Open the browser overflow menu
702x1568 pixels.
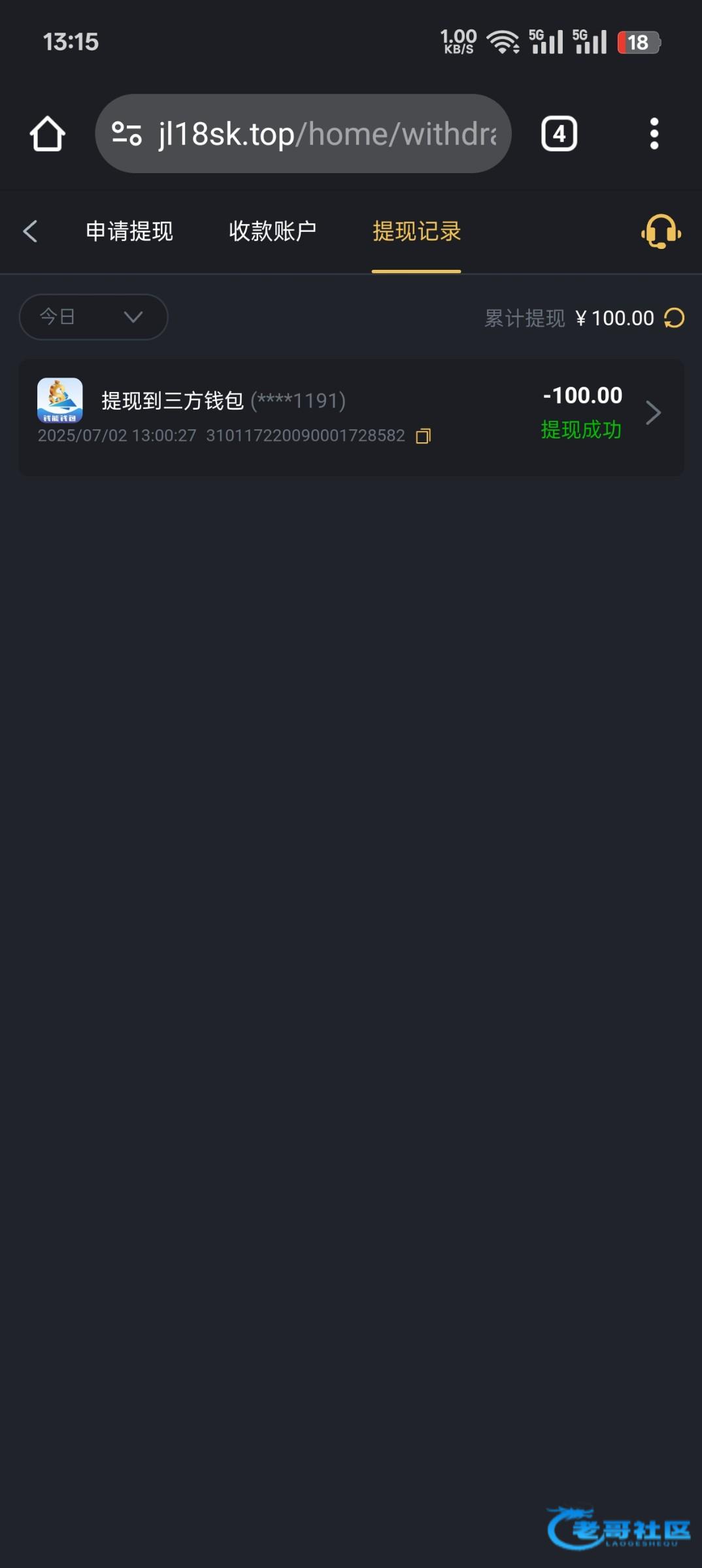(x=654, y=134)
